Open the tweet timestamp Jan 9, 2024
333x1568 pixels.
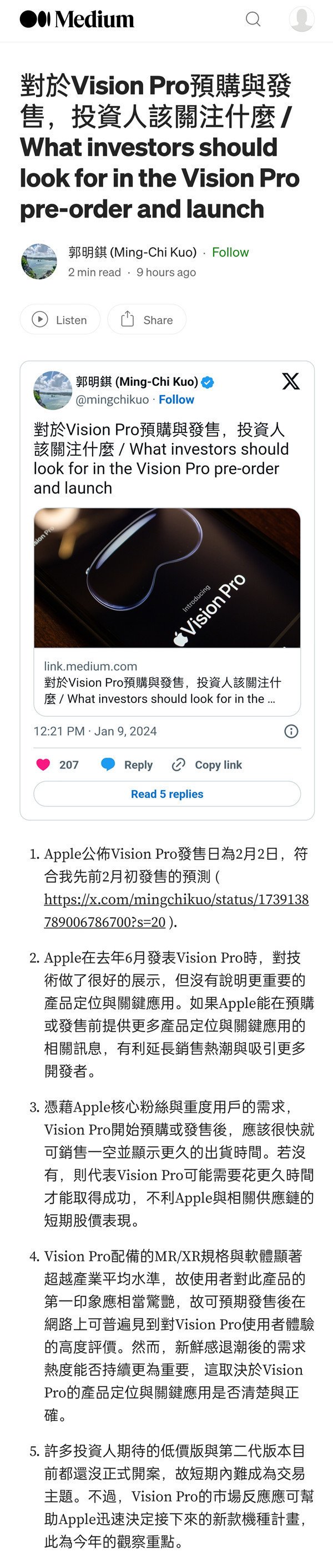(95, 731)
